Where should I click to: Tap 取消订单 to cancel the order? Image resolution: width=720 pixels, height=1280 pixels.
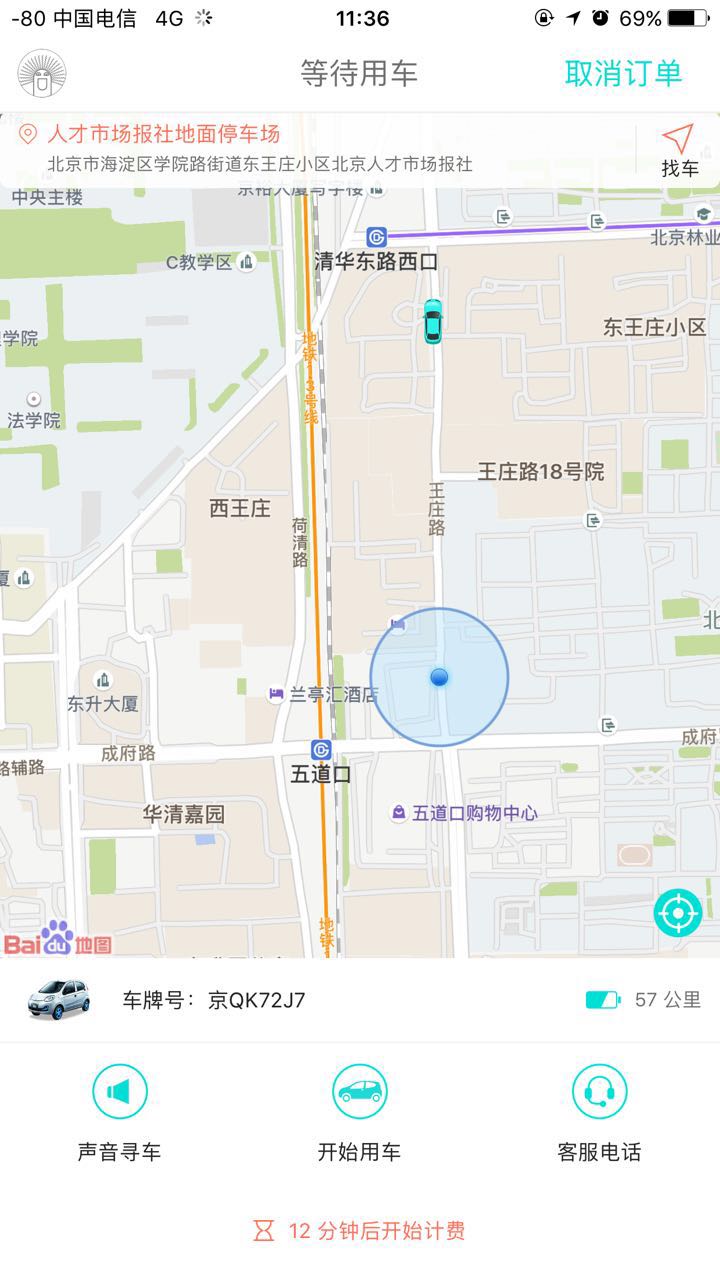point(626,74)
